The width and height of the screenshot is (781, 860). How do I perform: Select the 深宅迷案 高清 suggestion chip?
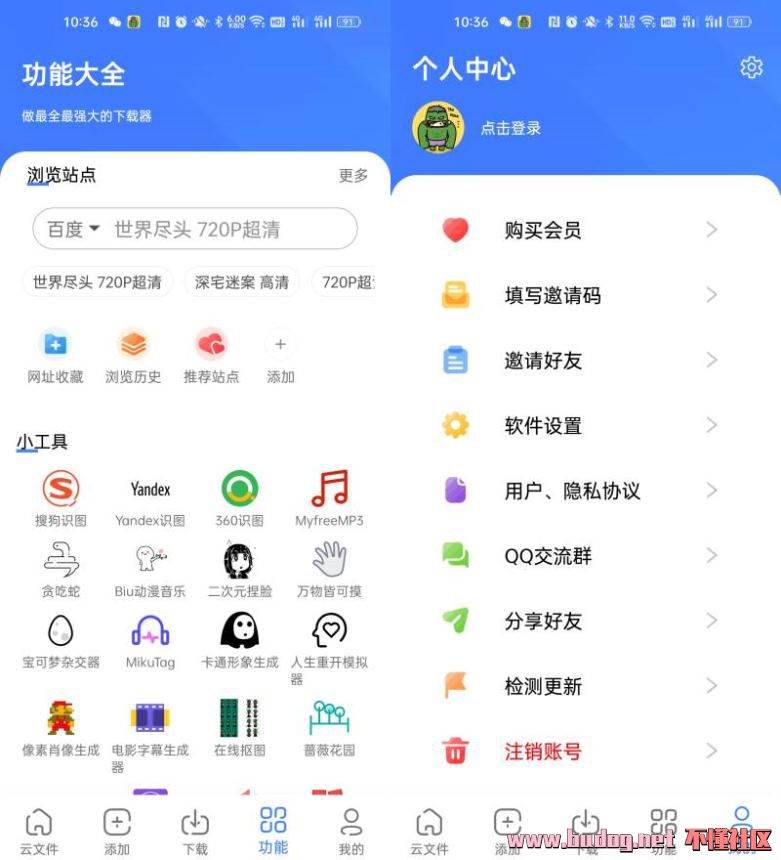pyautogui.click(x=242, y=283)
